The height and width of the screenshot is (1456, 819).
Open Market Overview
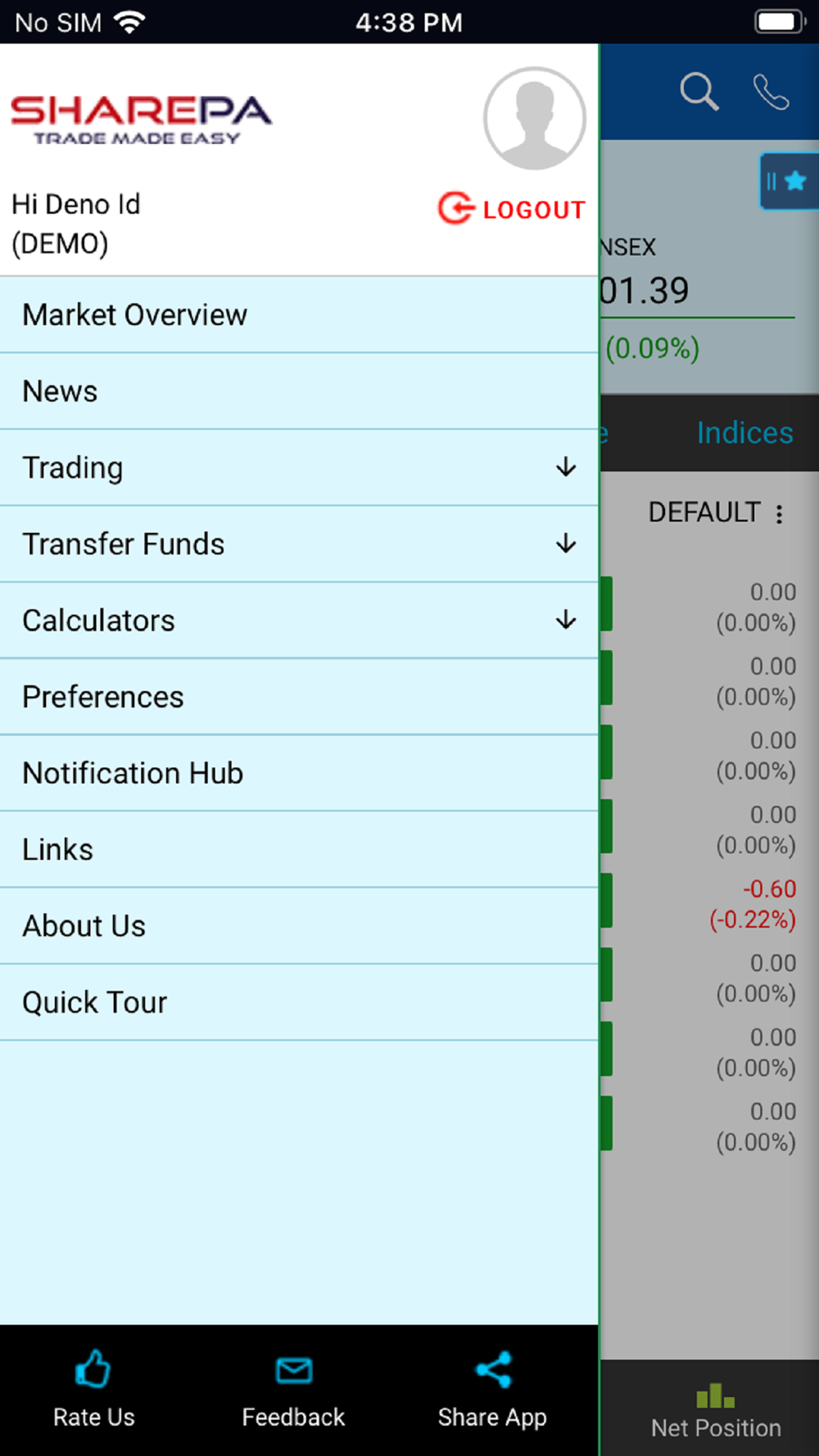[x=299, y=315]
